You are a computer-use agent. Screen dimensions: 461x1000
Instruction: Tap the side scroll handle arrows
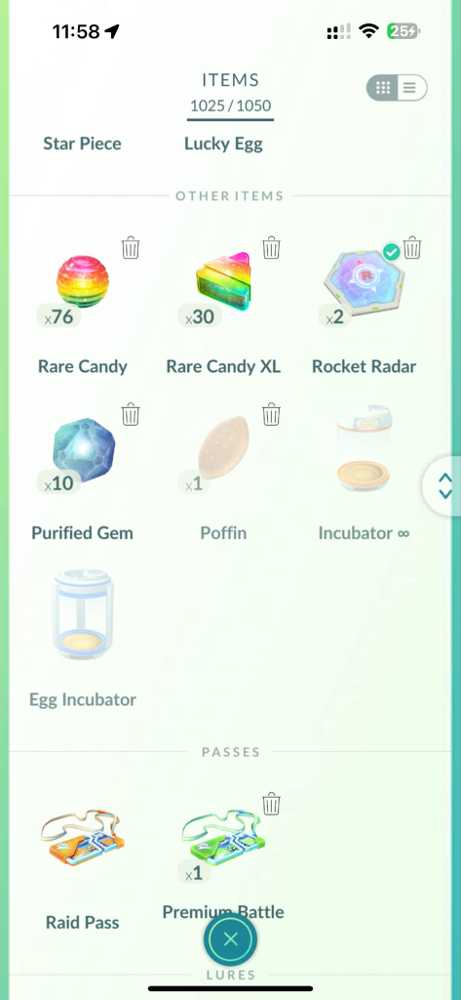pos(445,486)
